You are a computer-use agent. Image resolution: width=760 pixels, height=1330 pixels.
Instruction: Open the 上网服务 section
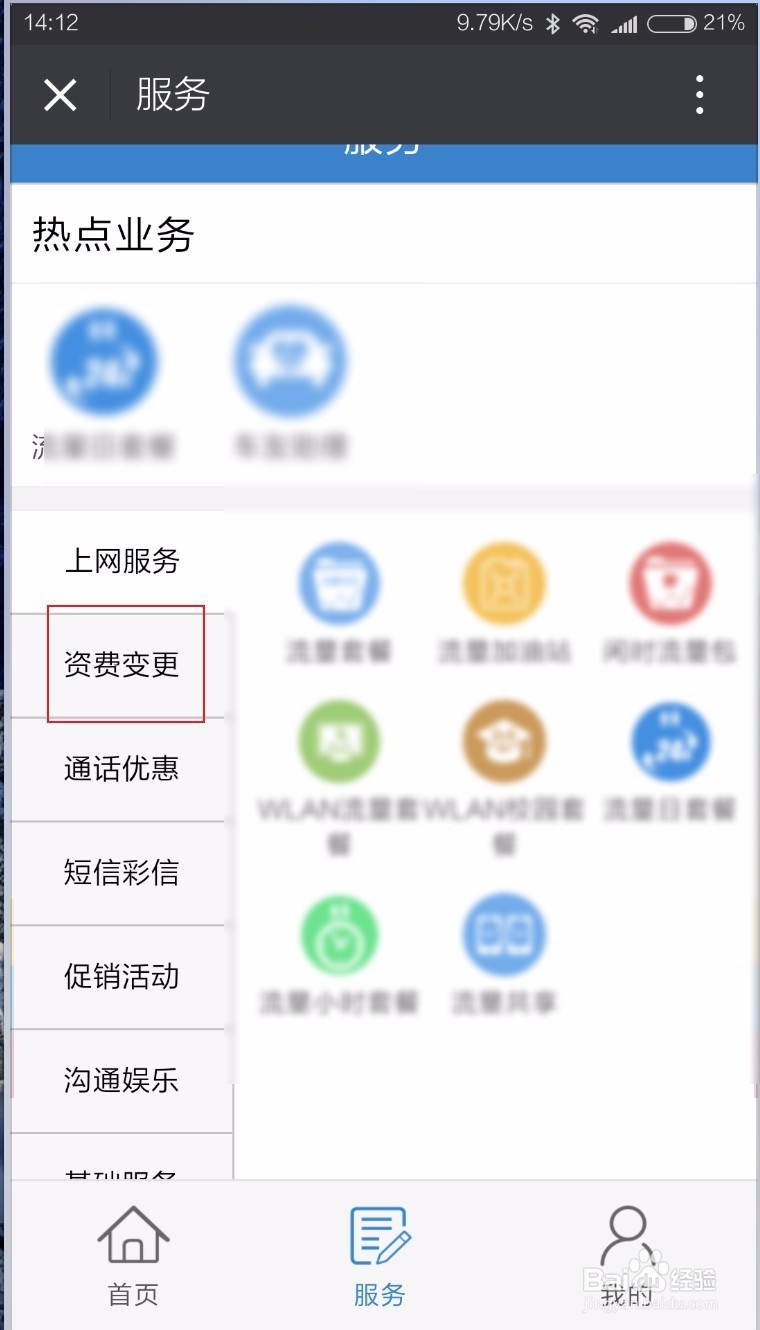[118, 561]
